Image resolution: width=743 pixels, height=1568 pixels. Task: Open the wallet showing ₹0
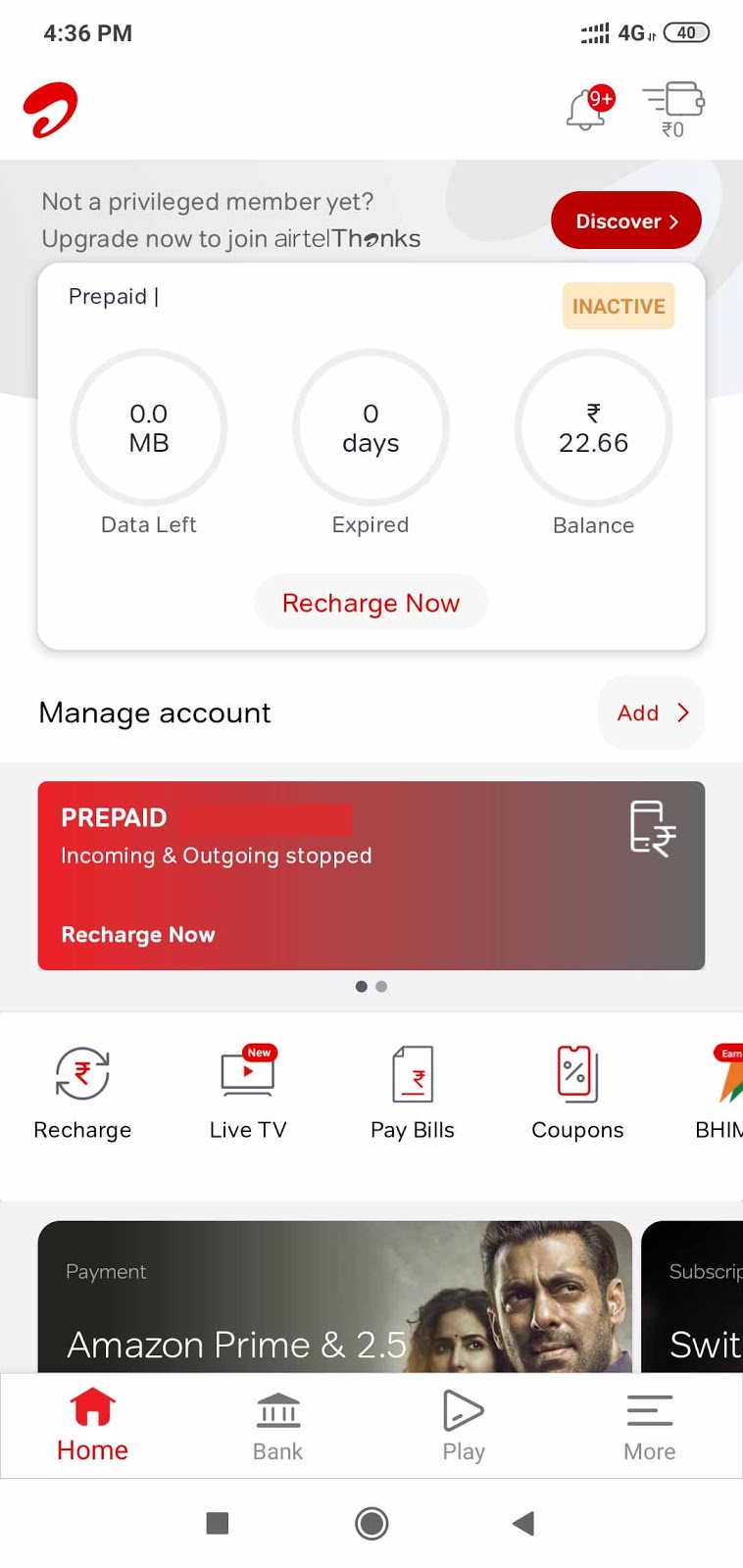point(673,109)
